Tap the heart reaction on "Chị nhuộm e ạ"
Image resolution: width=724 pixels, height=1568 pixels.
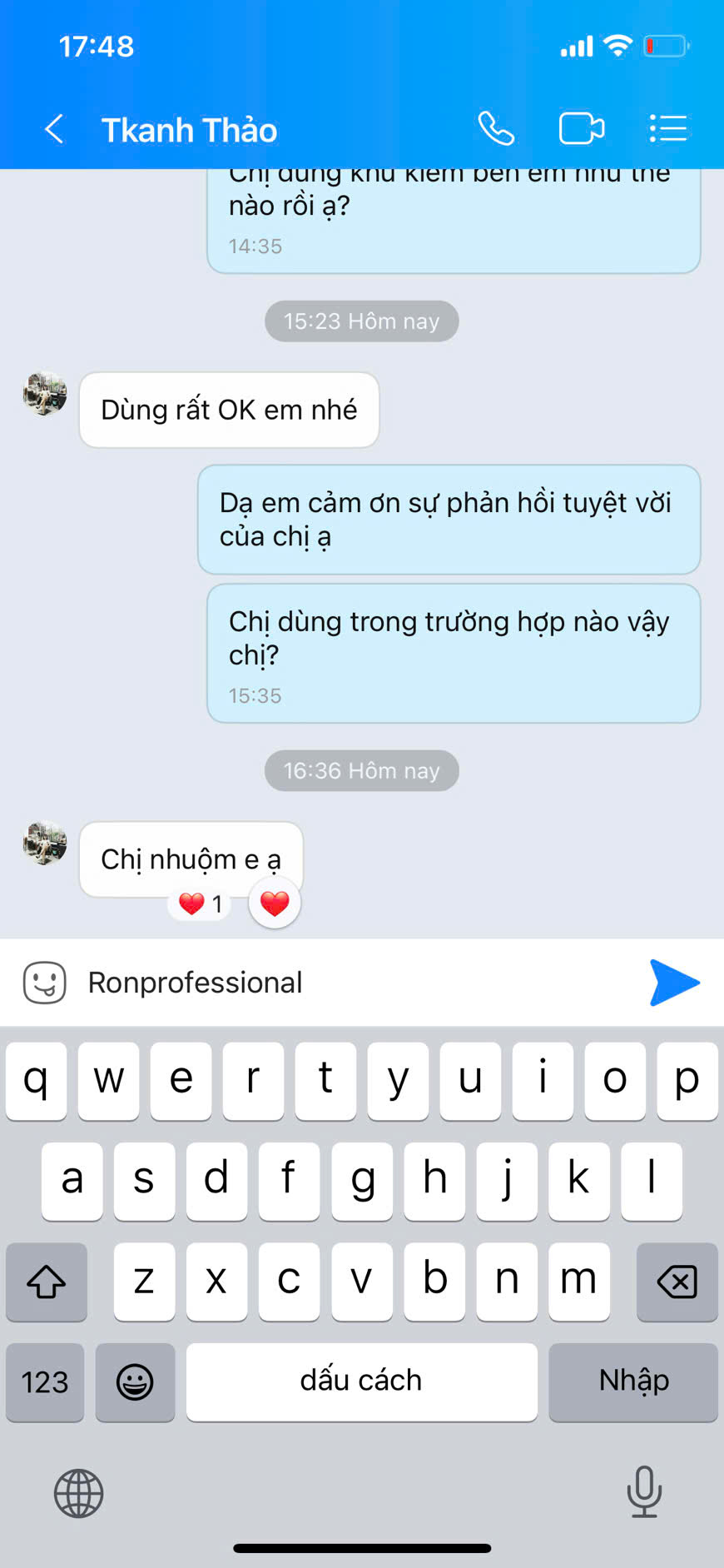coord(275,903)
